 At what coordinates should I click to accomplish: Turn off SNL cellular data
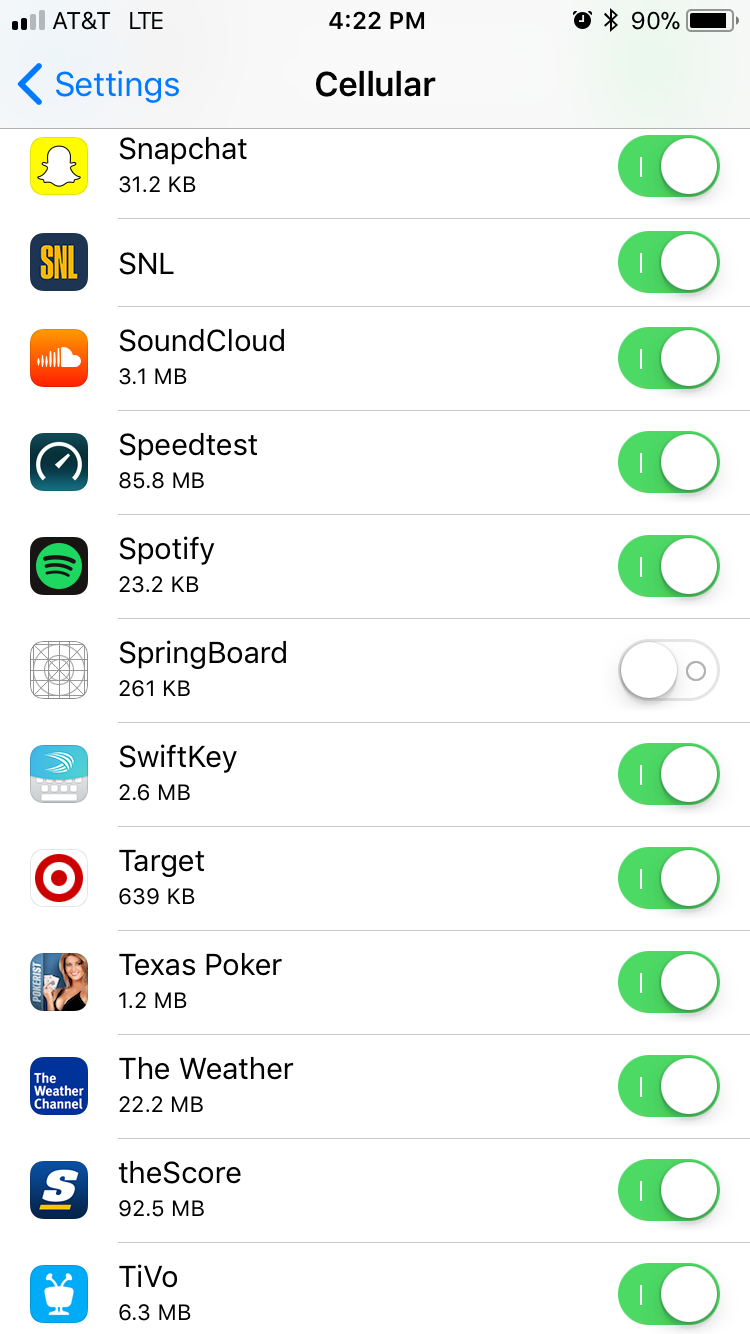click(668, 262)
